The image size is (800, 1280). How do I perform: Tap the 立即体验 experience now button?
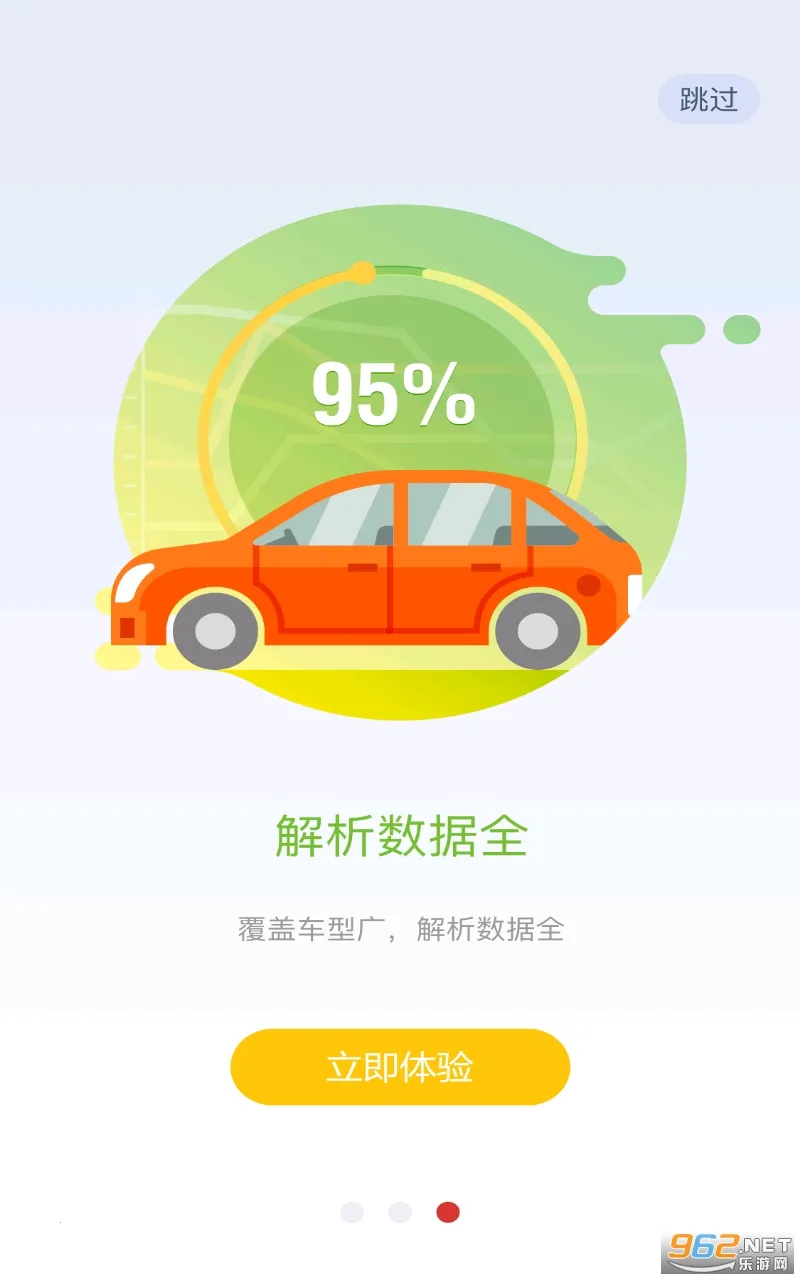(x=400, y=1067)
